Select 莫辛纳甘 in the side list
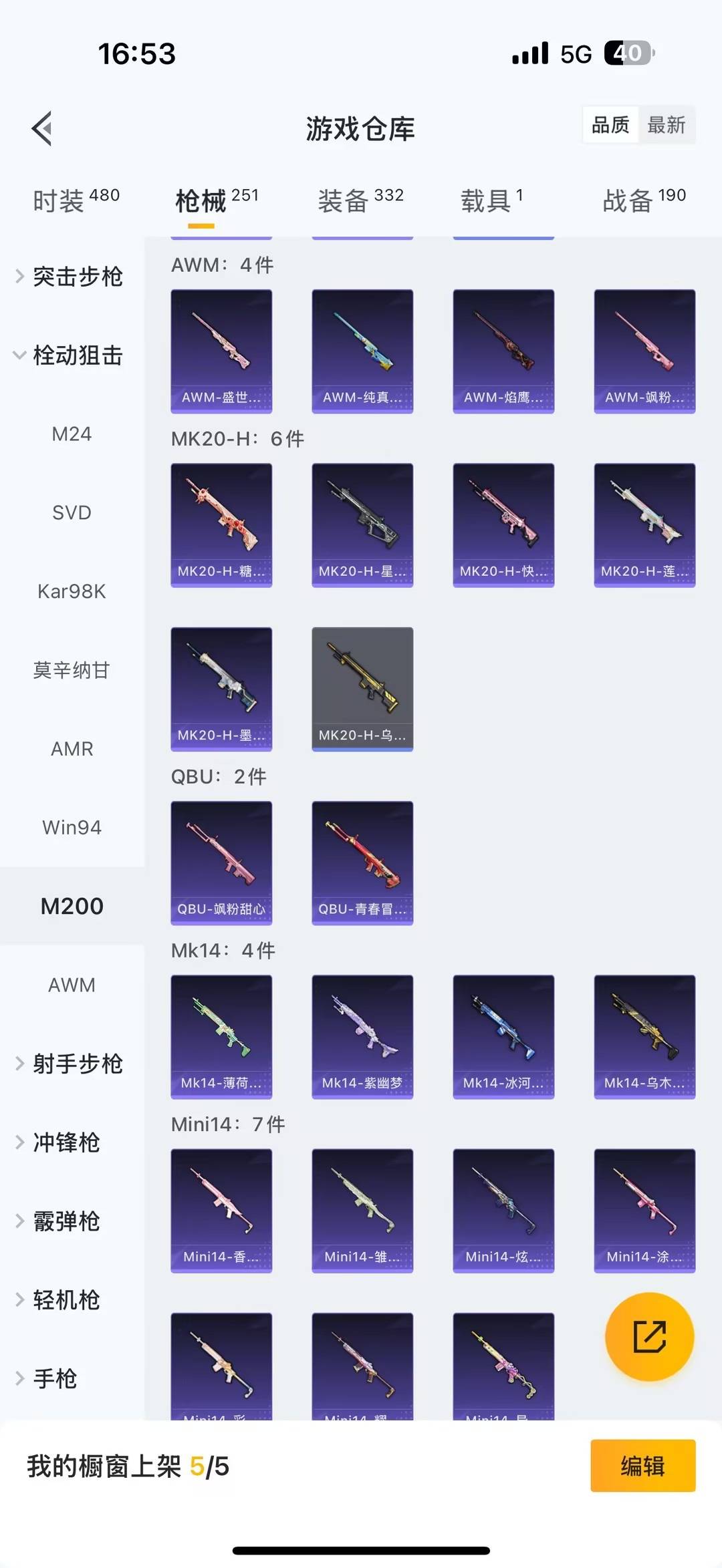Image resolution: width=722 pixels, height=1568 pixels. coord(72,670)
